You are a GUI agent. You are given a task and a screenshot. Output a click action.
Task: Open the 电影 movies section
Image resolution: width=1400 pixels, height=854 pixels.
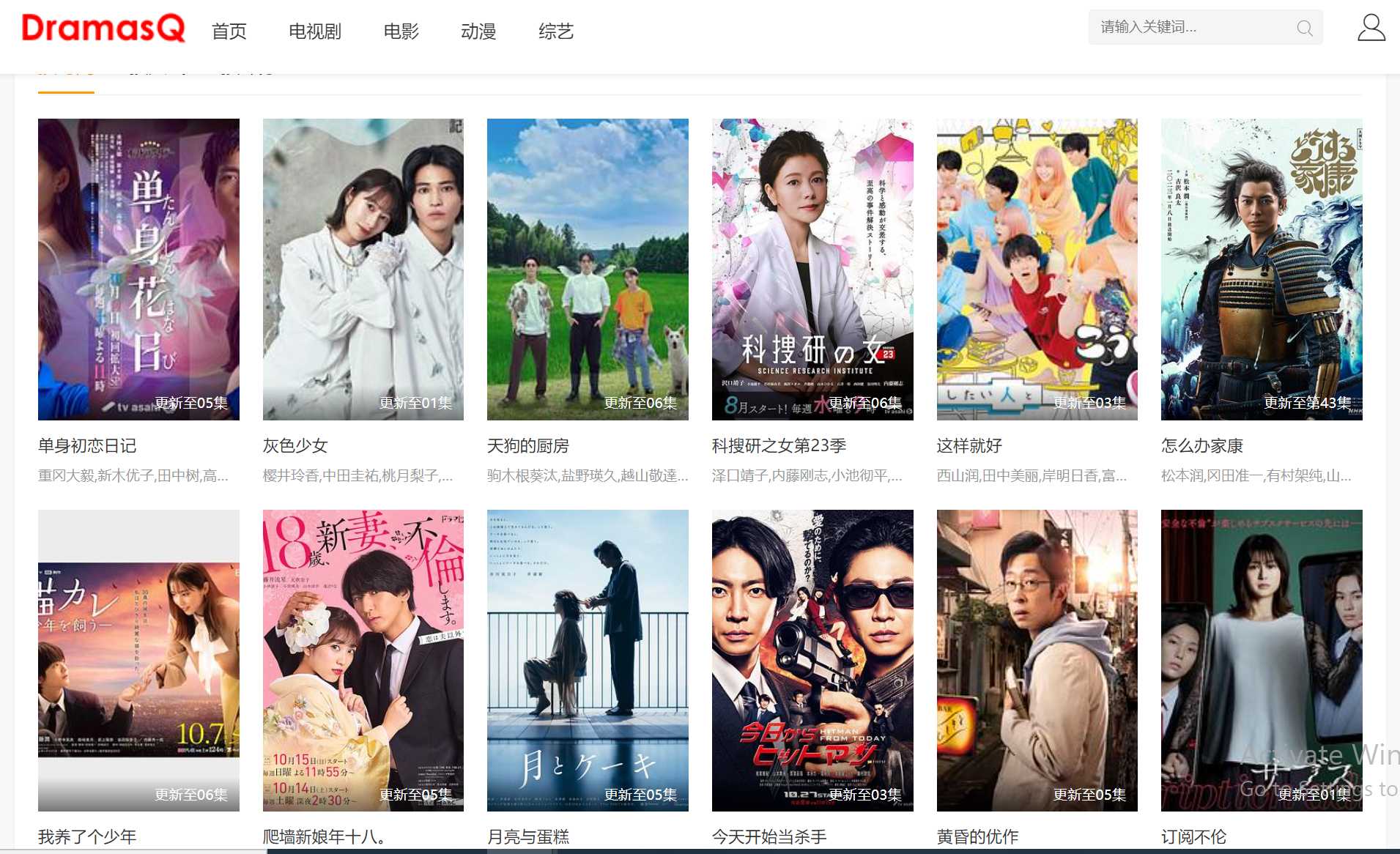click(x=401, y=31)
